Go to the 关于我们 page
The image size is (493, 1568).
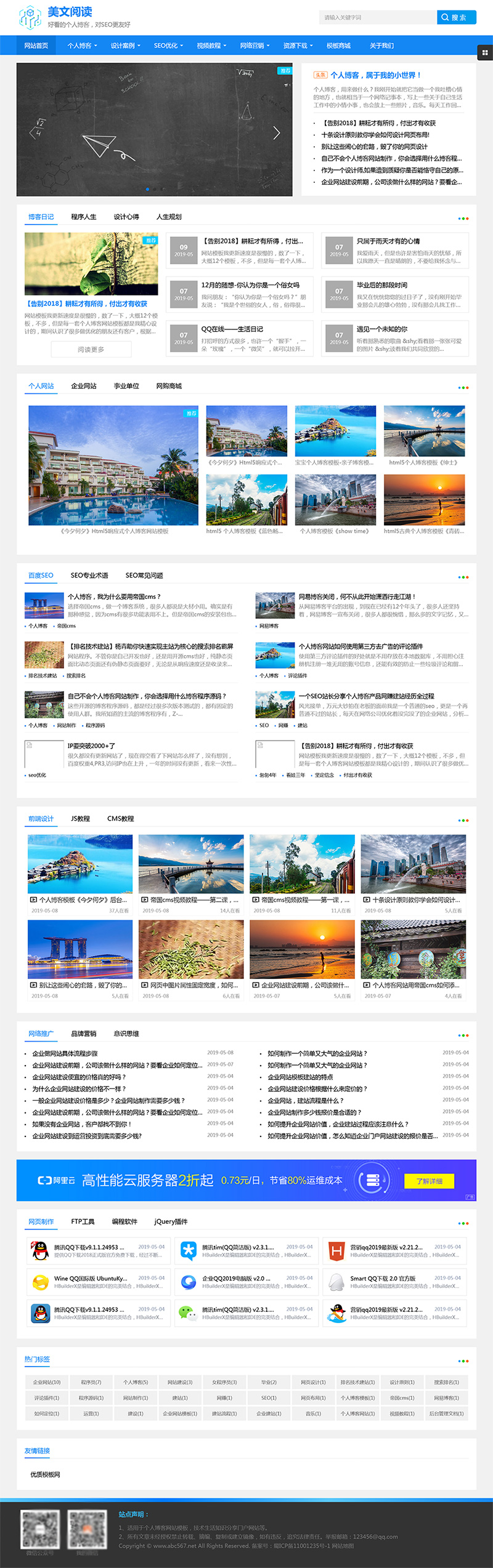click(x=381, y=46)
